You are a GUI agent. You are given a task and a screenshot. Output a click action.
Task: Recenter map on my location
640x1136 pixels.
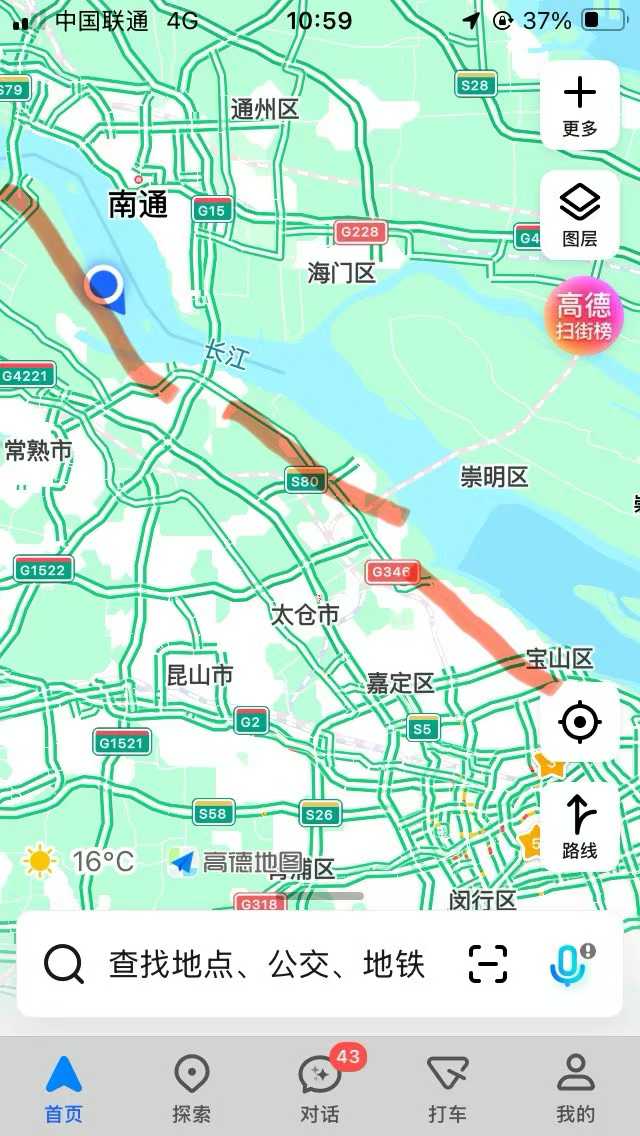tap(580, 722)
